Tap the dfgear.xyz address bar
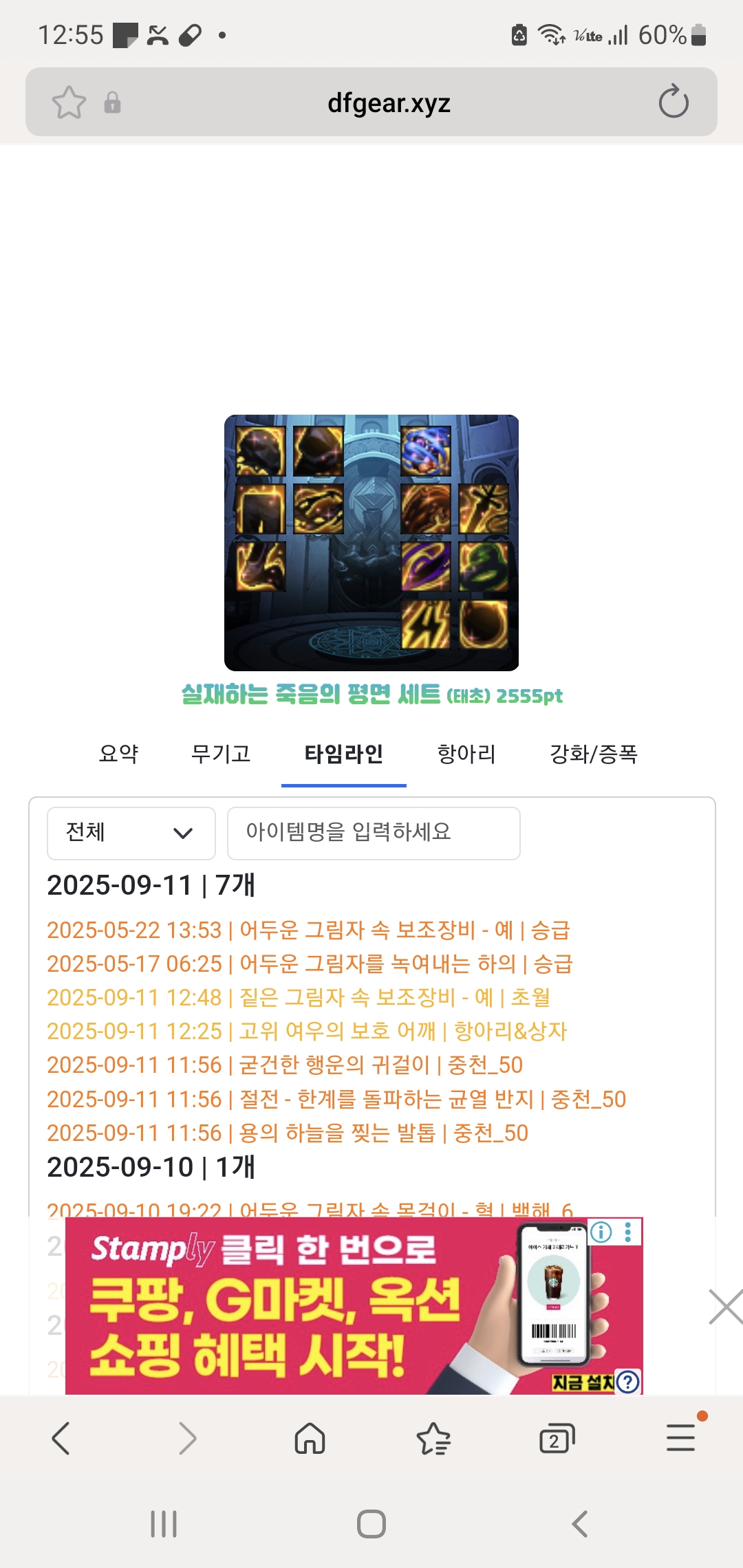Image resolution: width=743 pixels, height=1568 pixels. point(389,103)
